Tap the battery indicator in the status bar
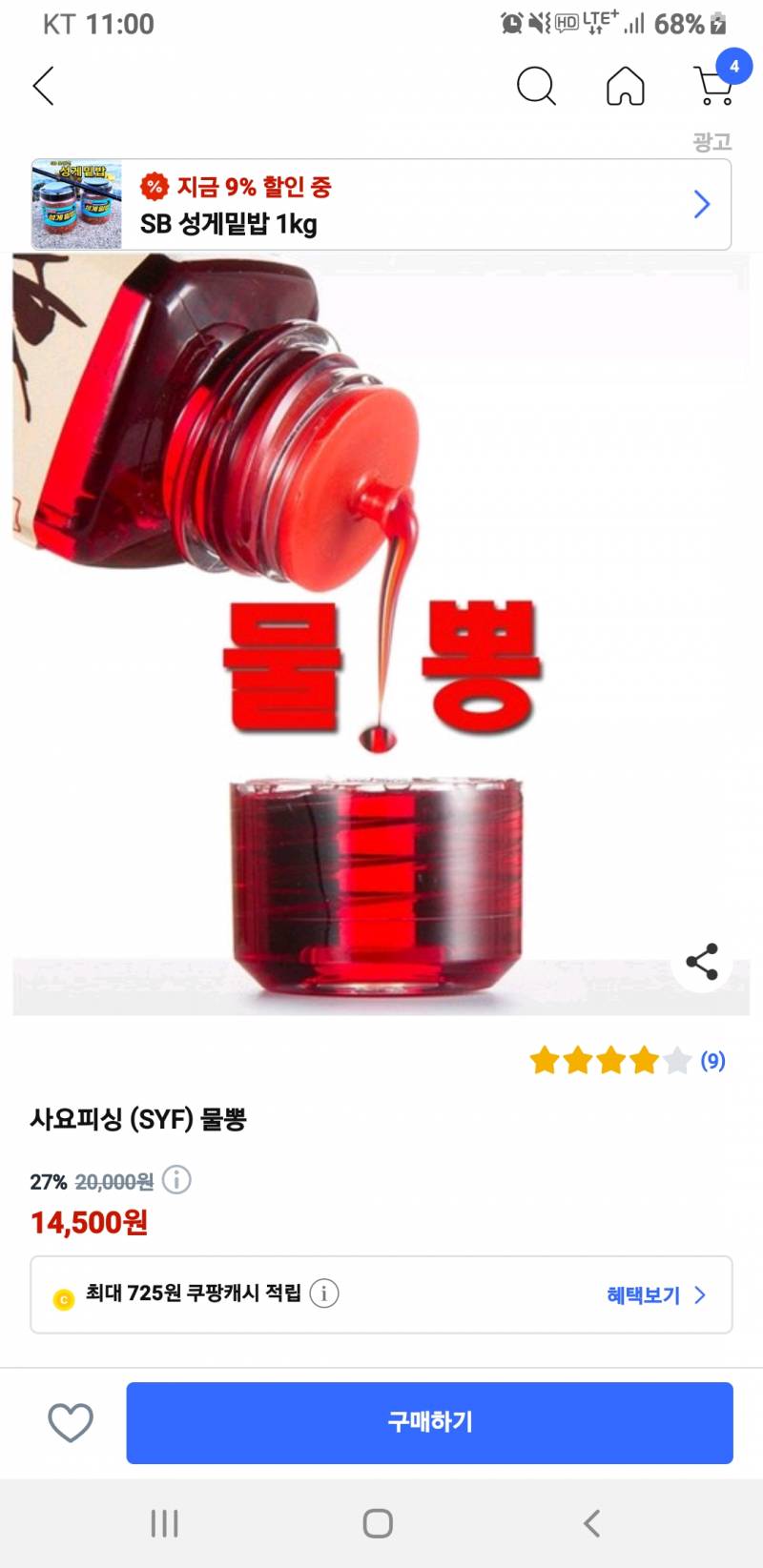 716,23
